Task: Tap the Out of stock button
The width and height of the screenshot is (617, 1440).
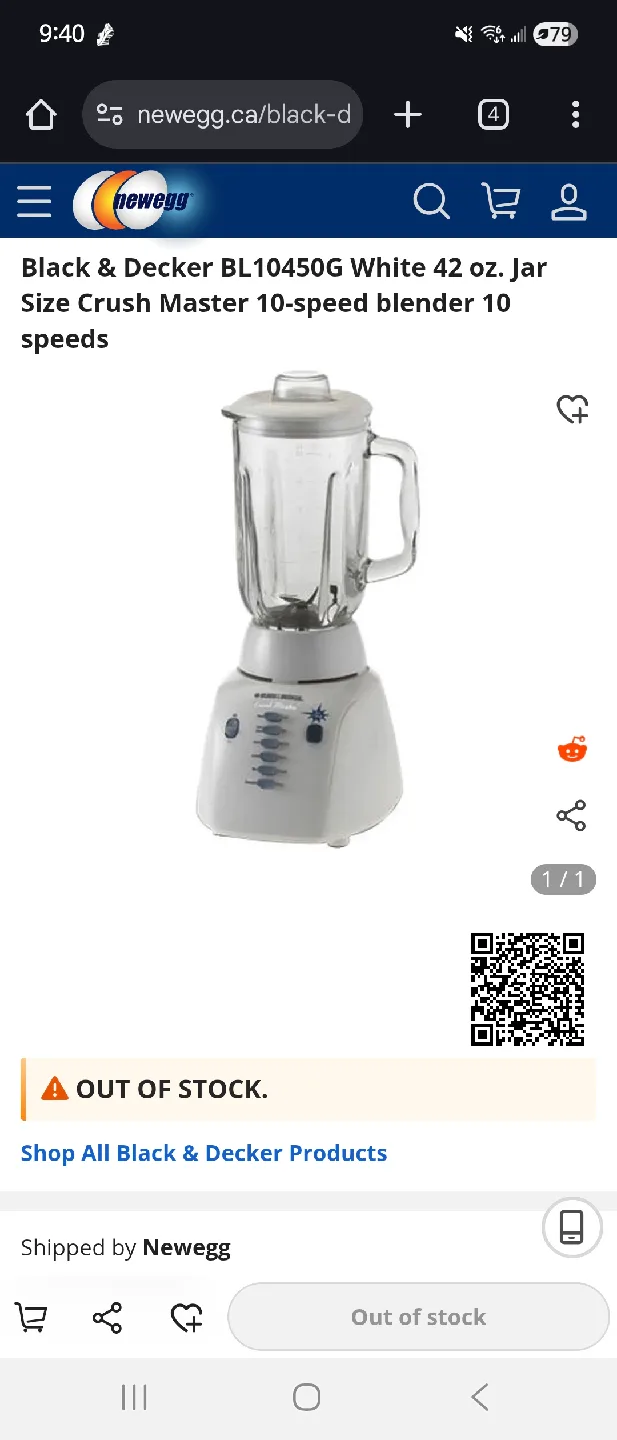Action: point(418,1317)
